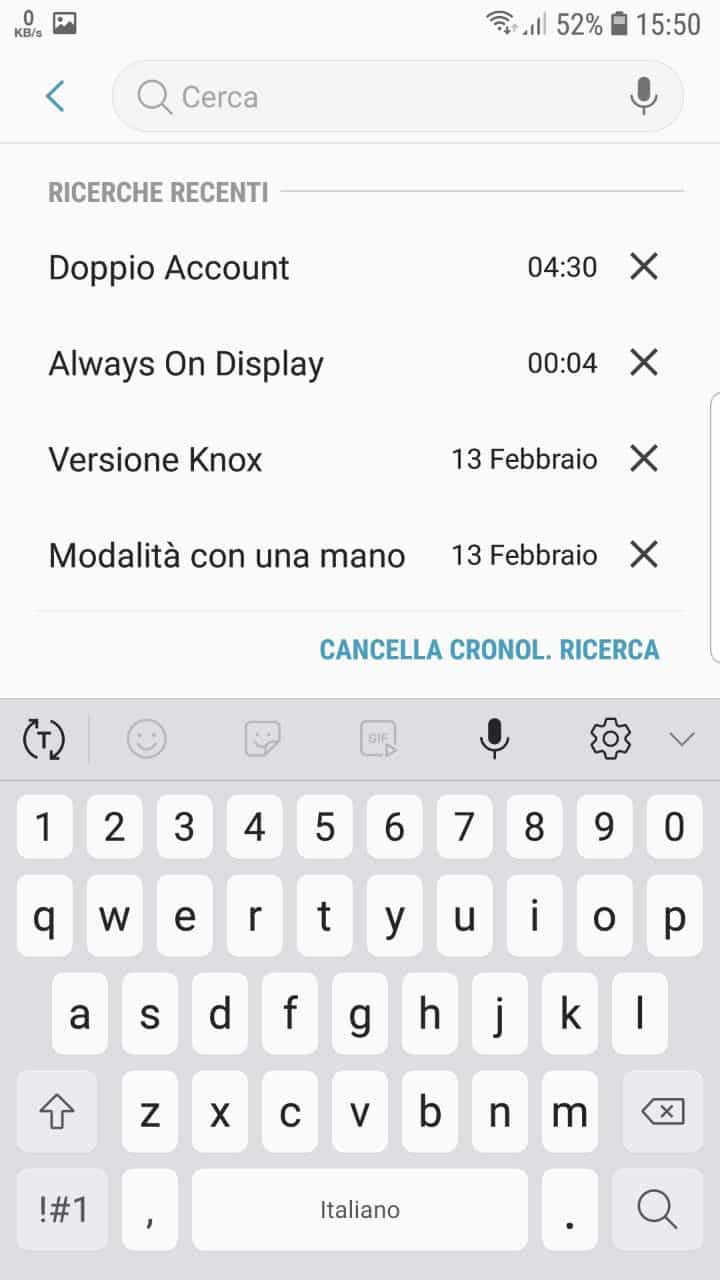The height and width of the screenshot is (1280, 720).
Task: Collapse the keyboard toolbar chevron
Action: tap(682, 740)
